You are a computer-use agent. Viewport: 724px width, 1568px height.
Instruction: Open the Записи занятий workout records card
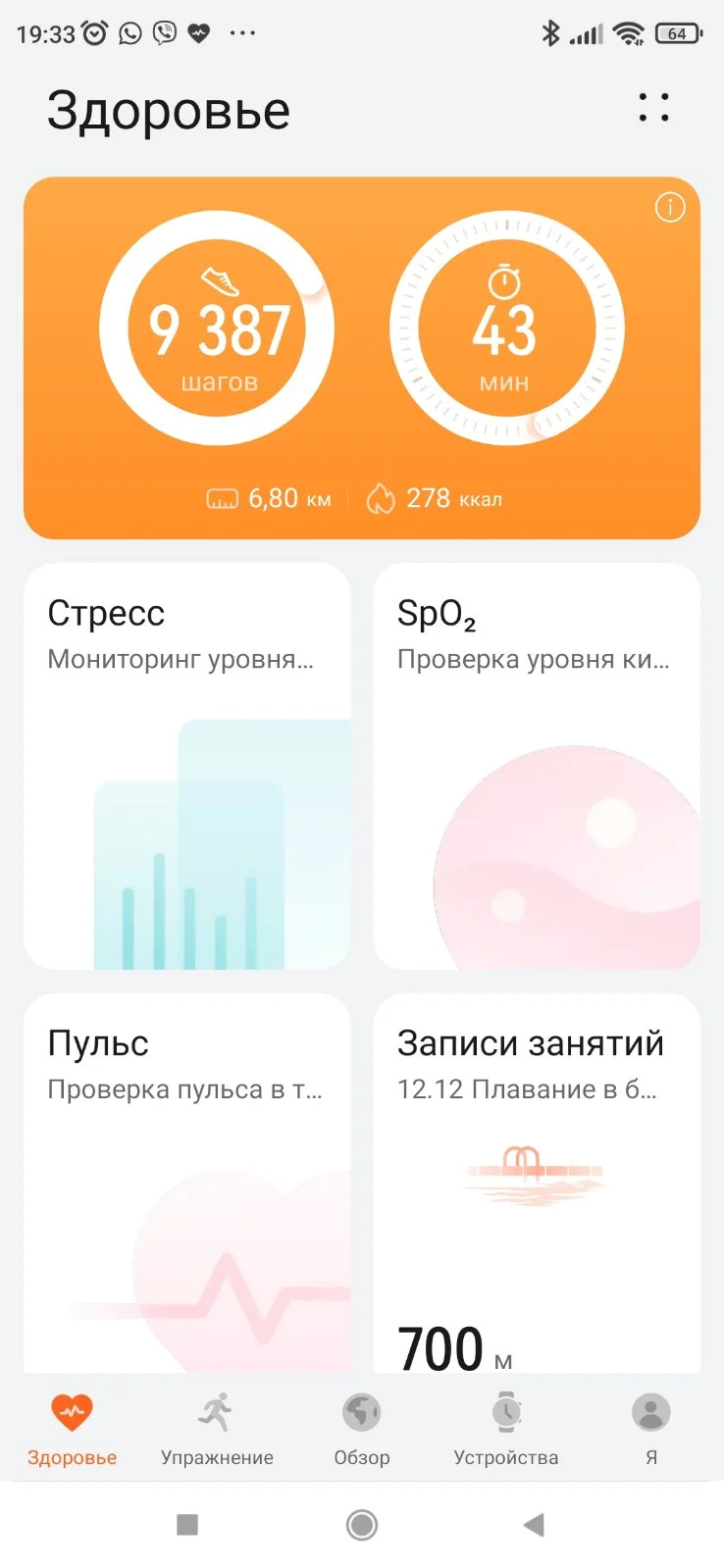(x=537, y=1182)
